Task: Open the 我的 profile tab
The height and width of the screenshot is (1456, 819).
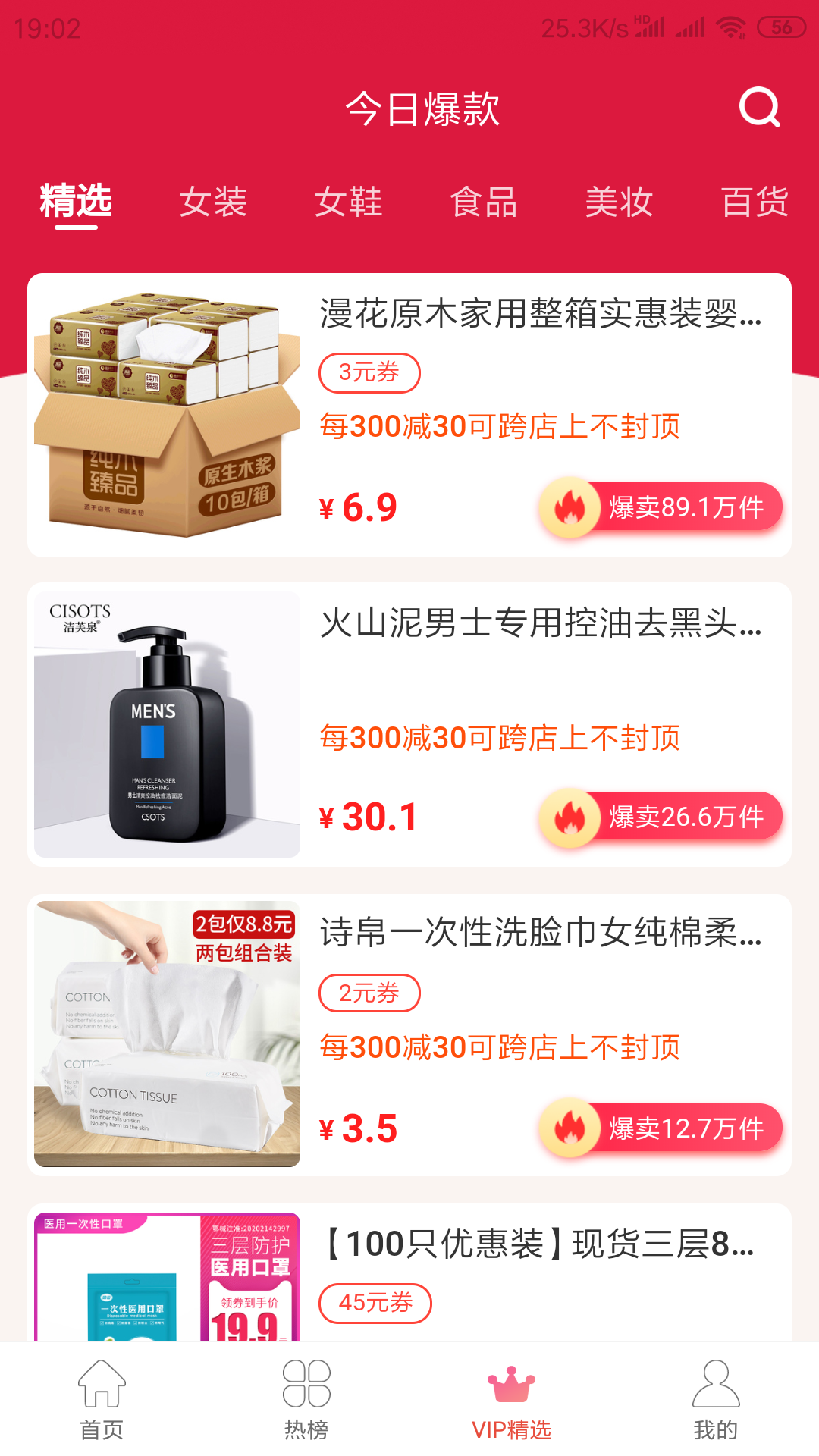Action: [716, 1400]
